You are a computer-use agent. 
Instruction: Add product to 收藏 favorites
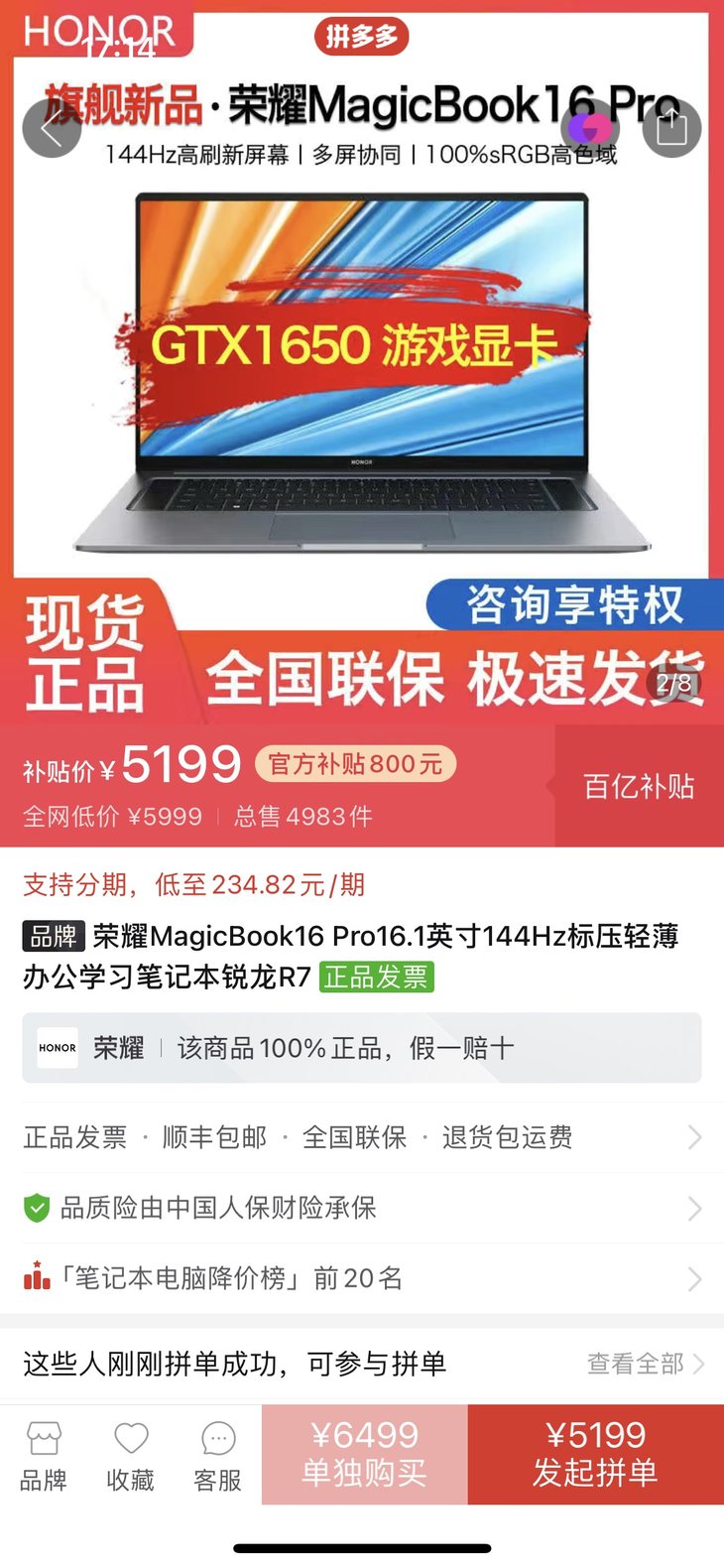click(130, 1456)
